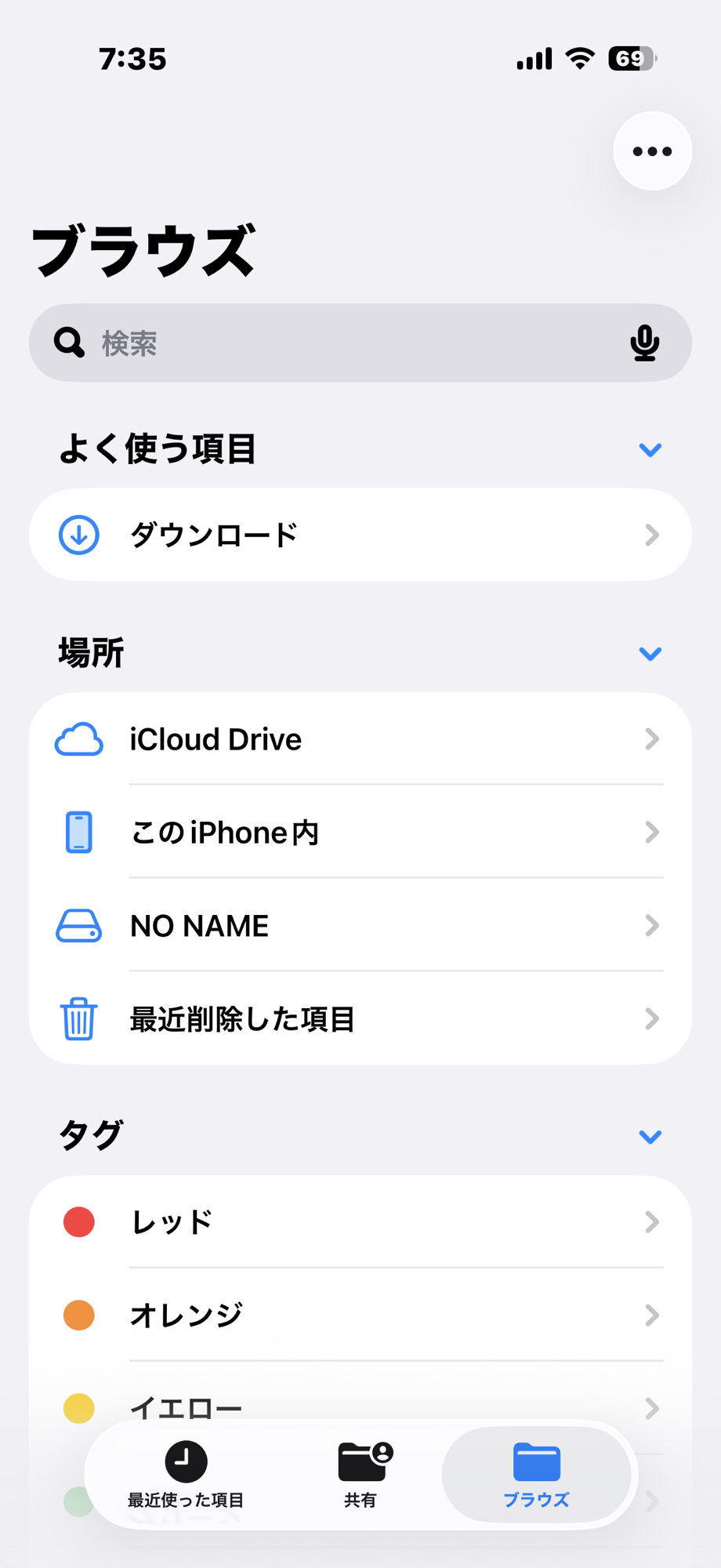
Task: Collapse the よく使う項目 section
Action: [650, 450]
